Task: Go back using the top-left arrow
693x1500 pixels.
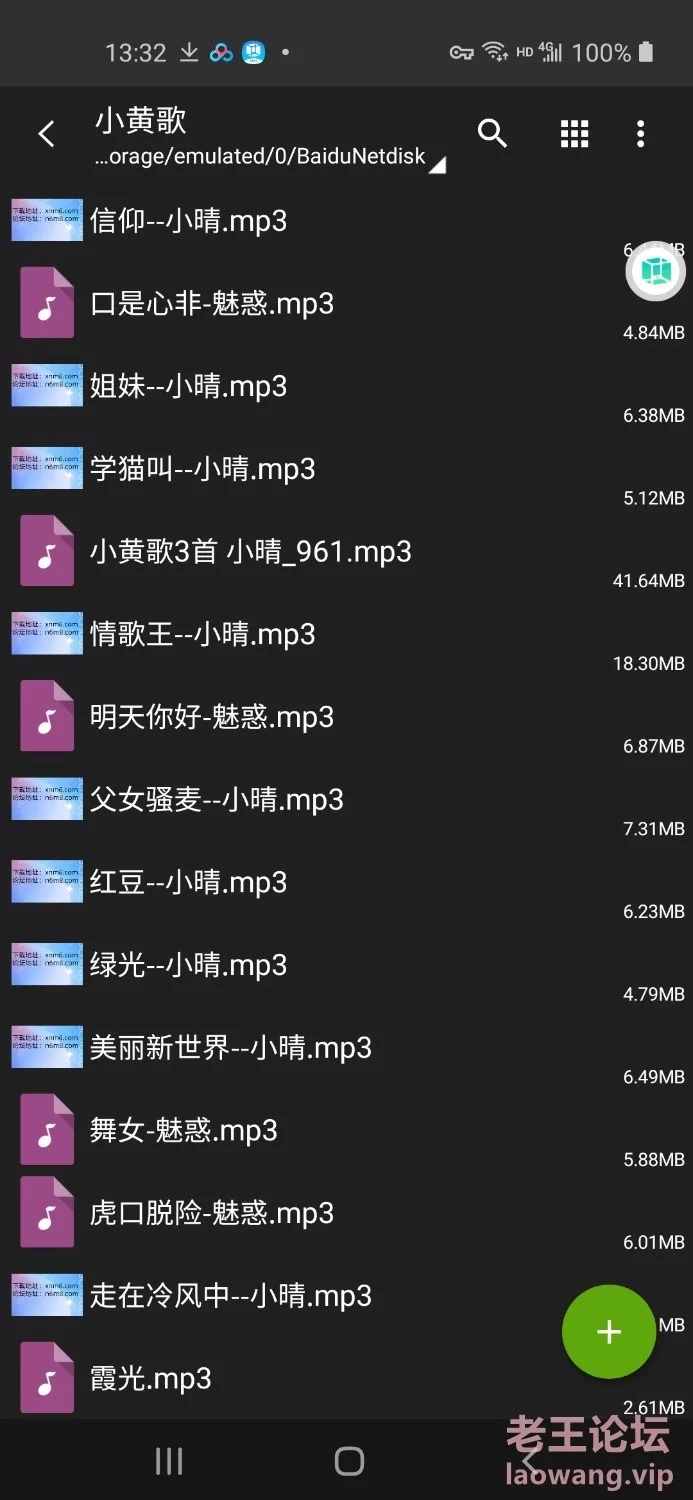Action: tap(46, 134)
